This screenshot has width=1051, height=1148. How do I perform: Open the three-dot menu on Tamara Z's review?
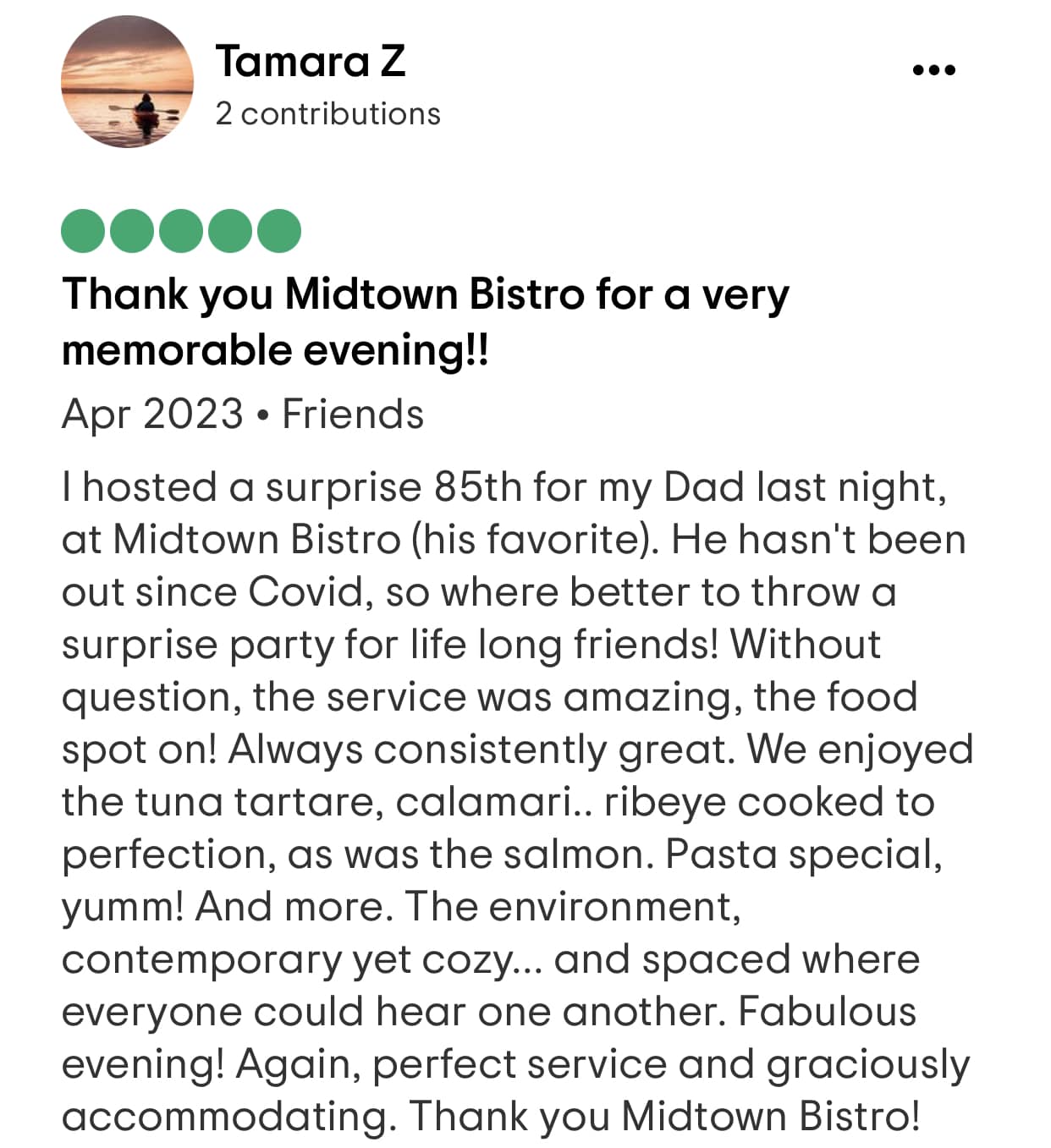coord(933,70)
